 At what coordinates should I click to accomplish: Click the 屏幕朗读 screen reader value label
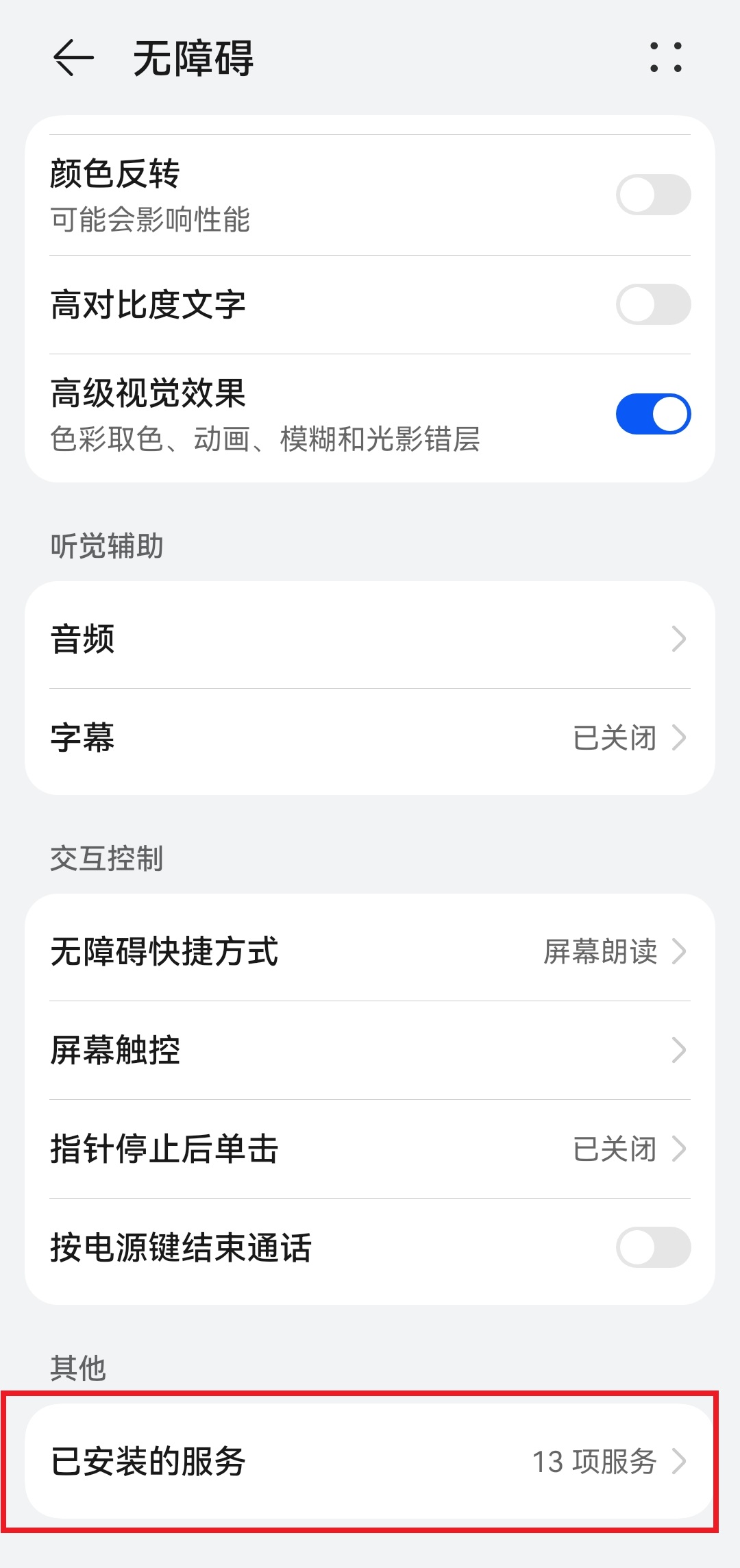(601, 952)
